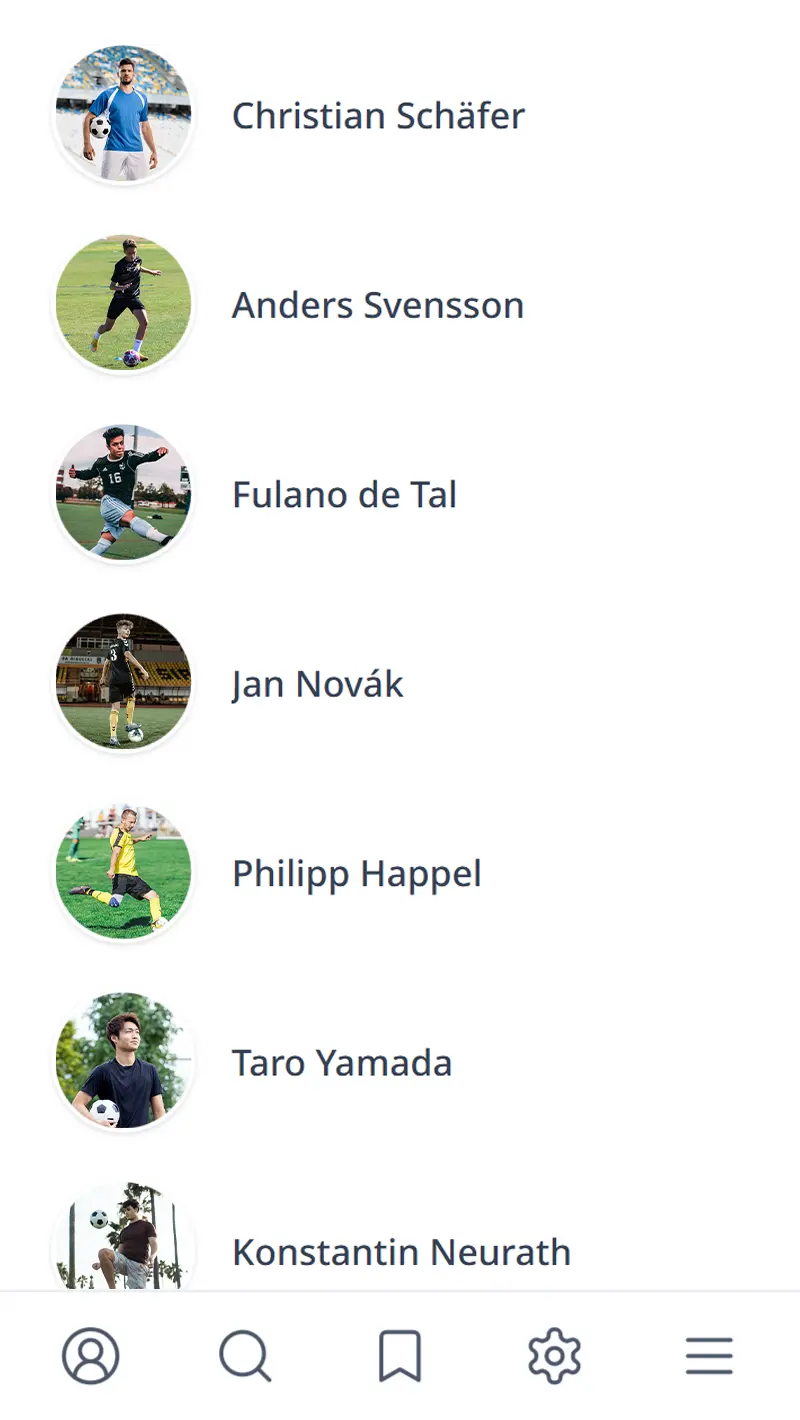The image size is (800, 1420).
Task: Open Christian Schäfer's profile row
Action: [x=378, y=116]
